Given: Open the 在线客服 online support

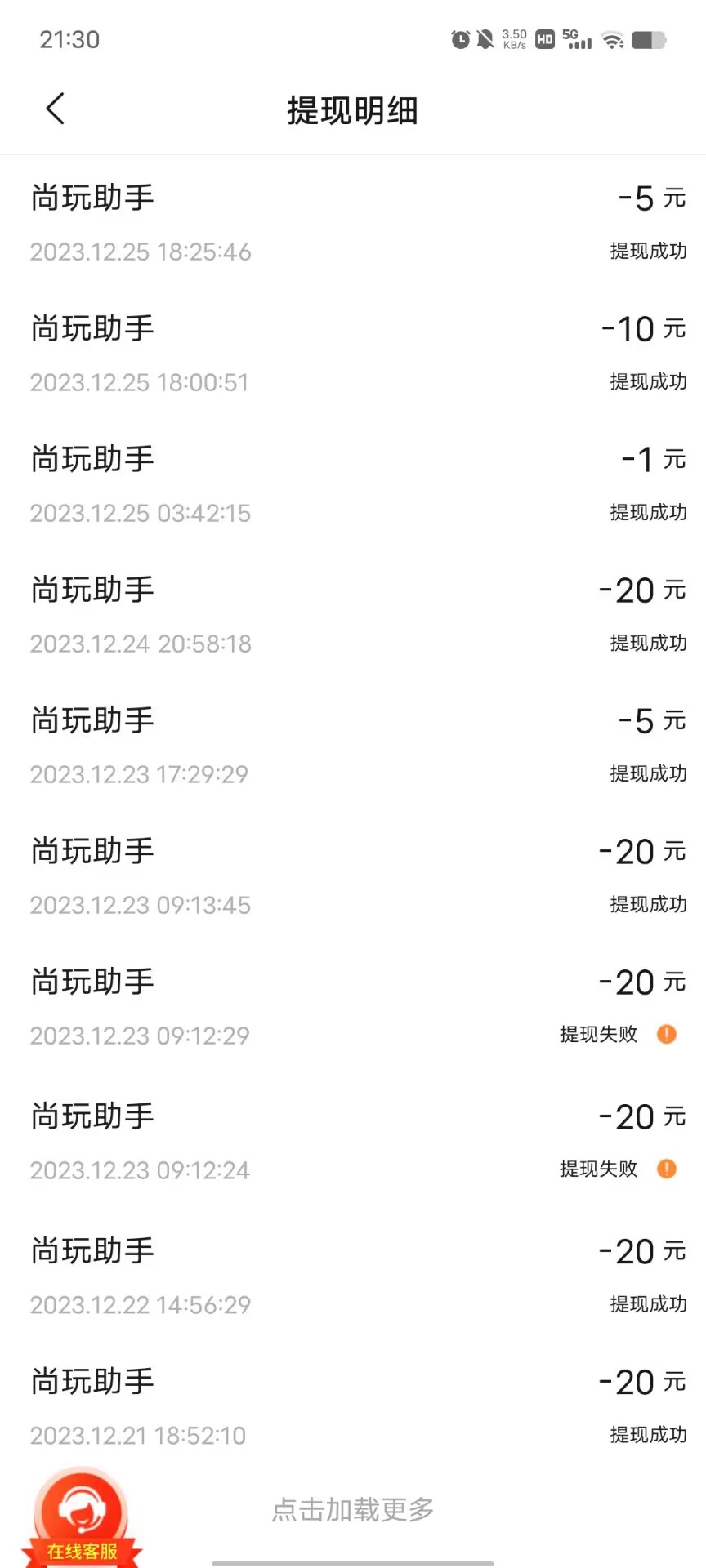Looking at the screenshot, I should tap(82, 1517).
